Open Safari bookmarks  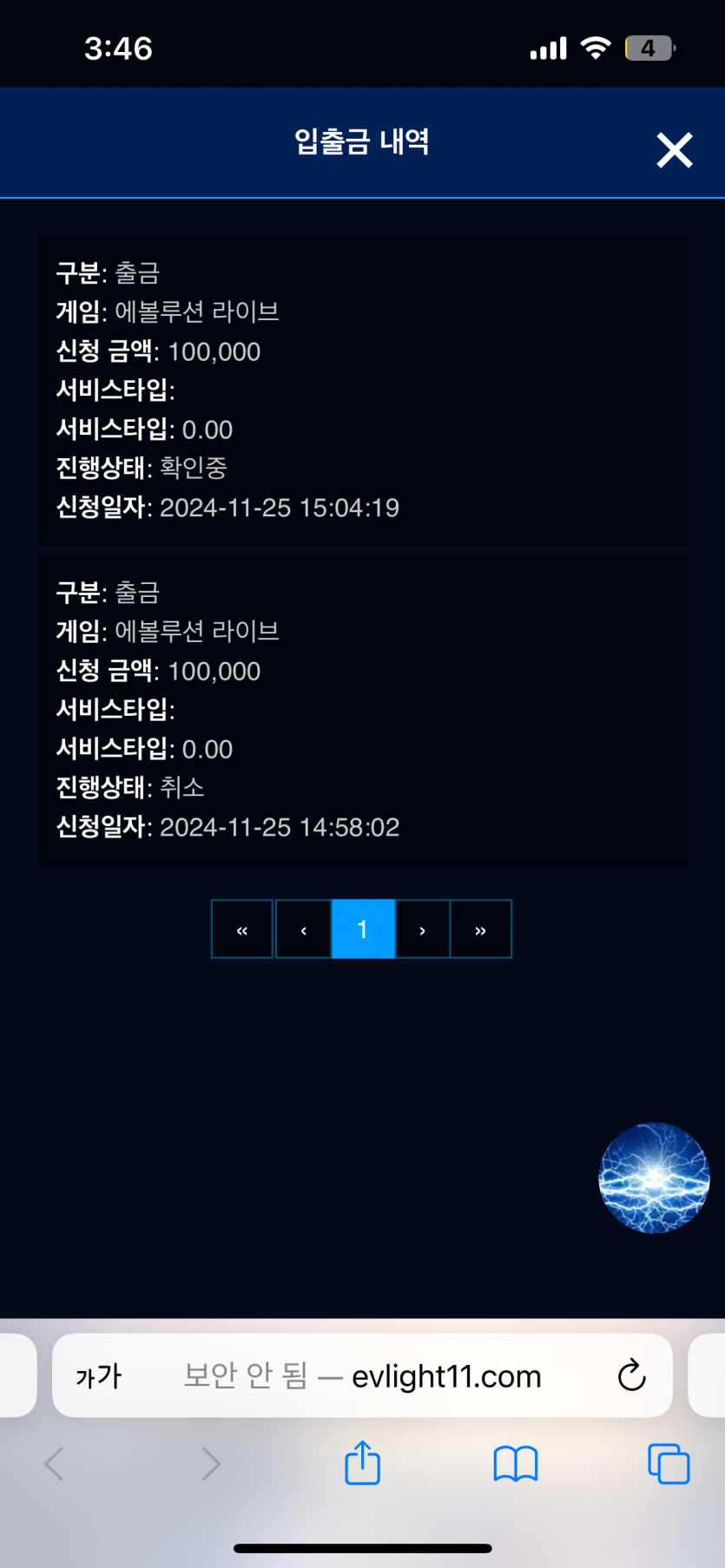[516, 1464]
